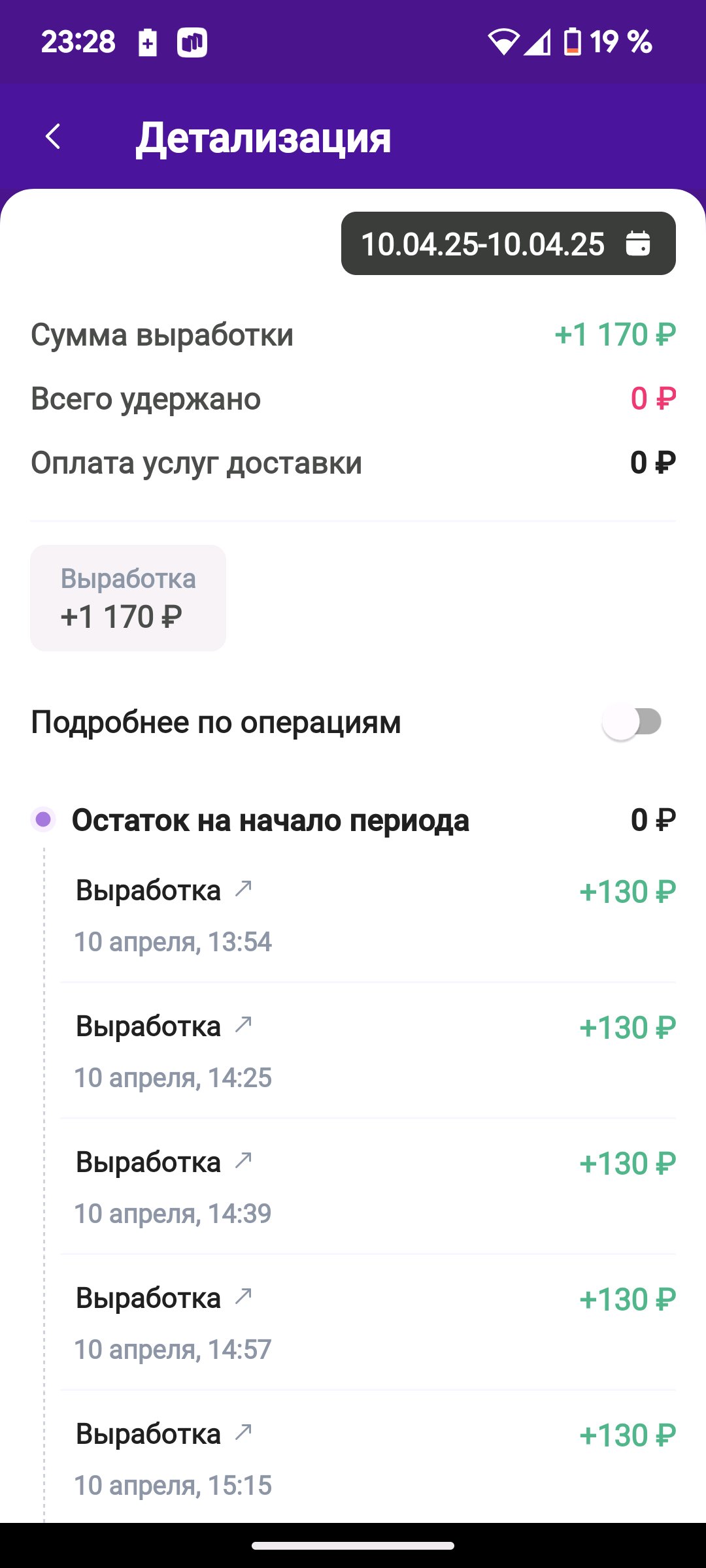Enable the Подробнее по операциям switch
Image resolution: width=706 pixels, height=1568 pixels.
coord(632,722)
